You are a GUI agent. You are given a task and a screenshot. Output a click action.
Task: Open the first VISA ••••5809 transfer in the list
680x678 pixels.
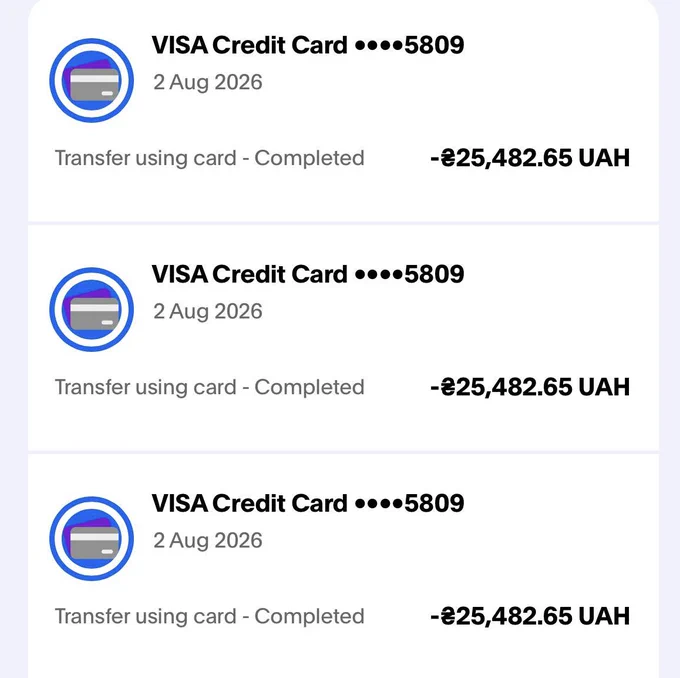click(343, 111)
